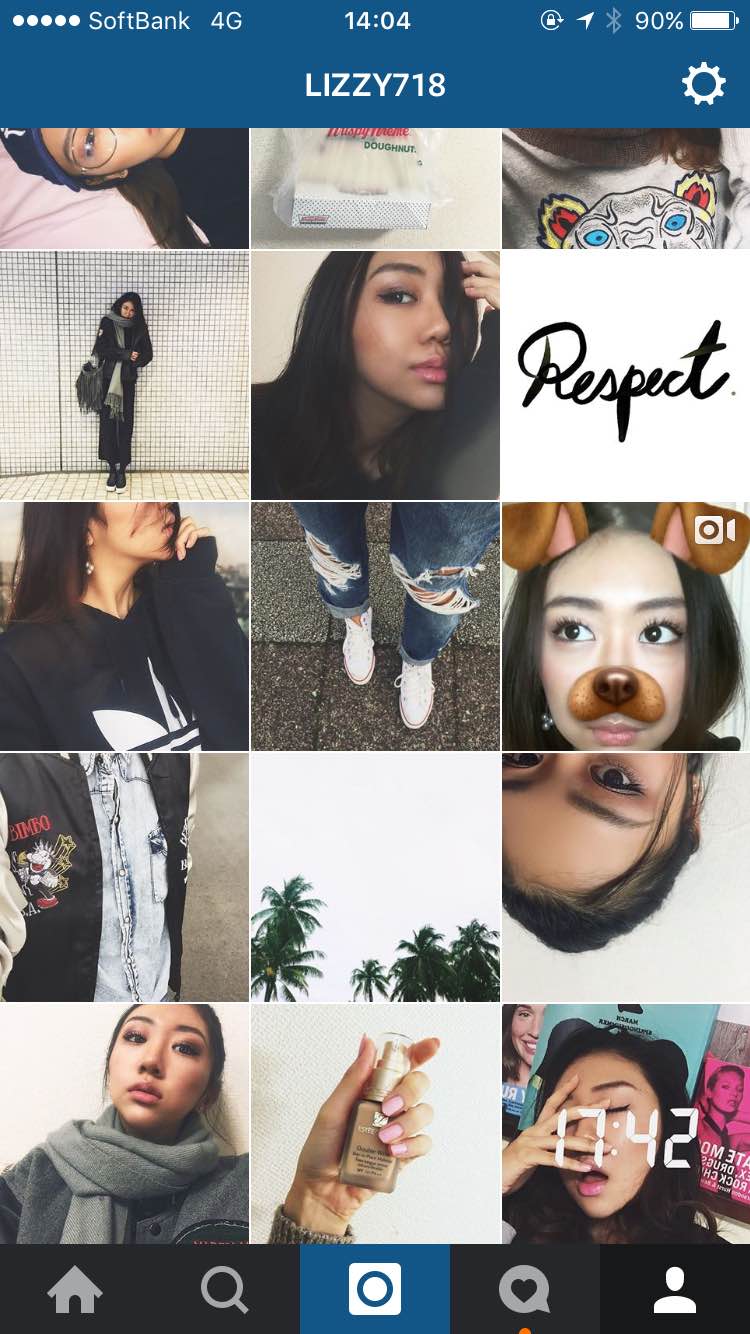Open the white tiled wall outfit photo
The height and width of the screenshot is (1334, 750).
(124, 376)
